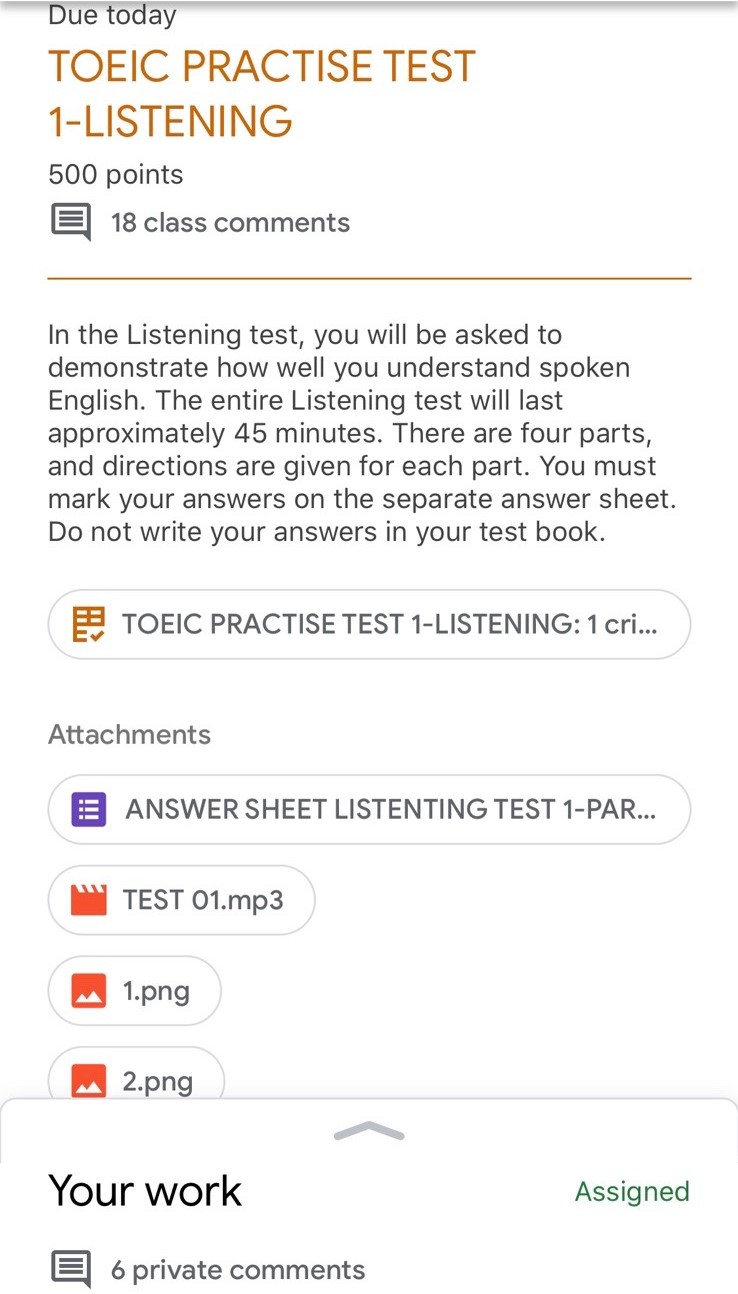The image size is (738, 1294).
Task: Click the 500 points text
Action: (x=115, y=174)
